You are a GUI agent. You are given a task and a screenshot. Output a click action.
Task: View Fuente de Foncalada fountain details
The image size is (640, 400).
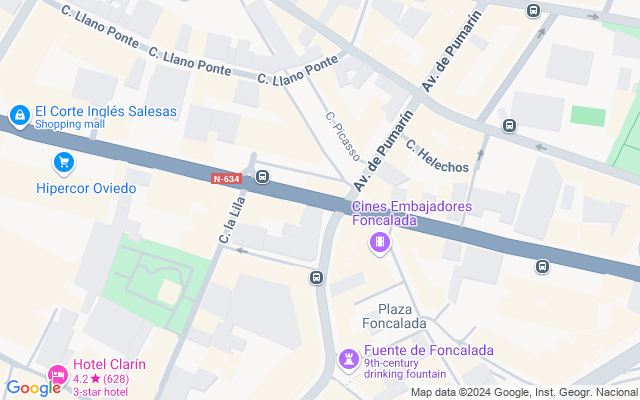click(x=349, y=358)
